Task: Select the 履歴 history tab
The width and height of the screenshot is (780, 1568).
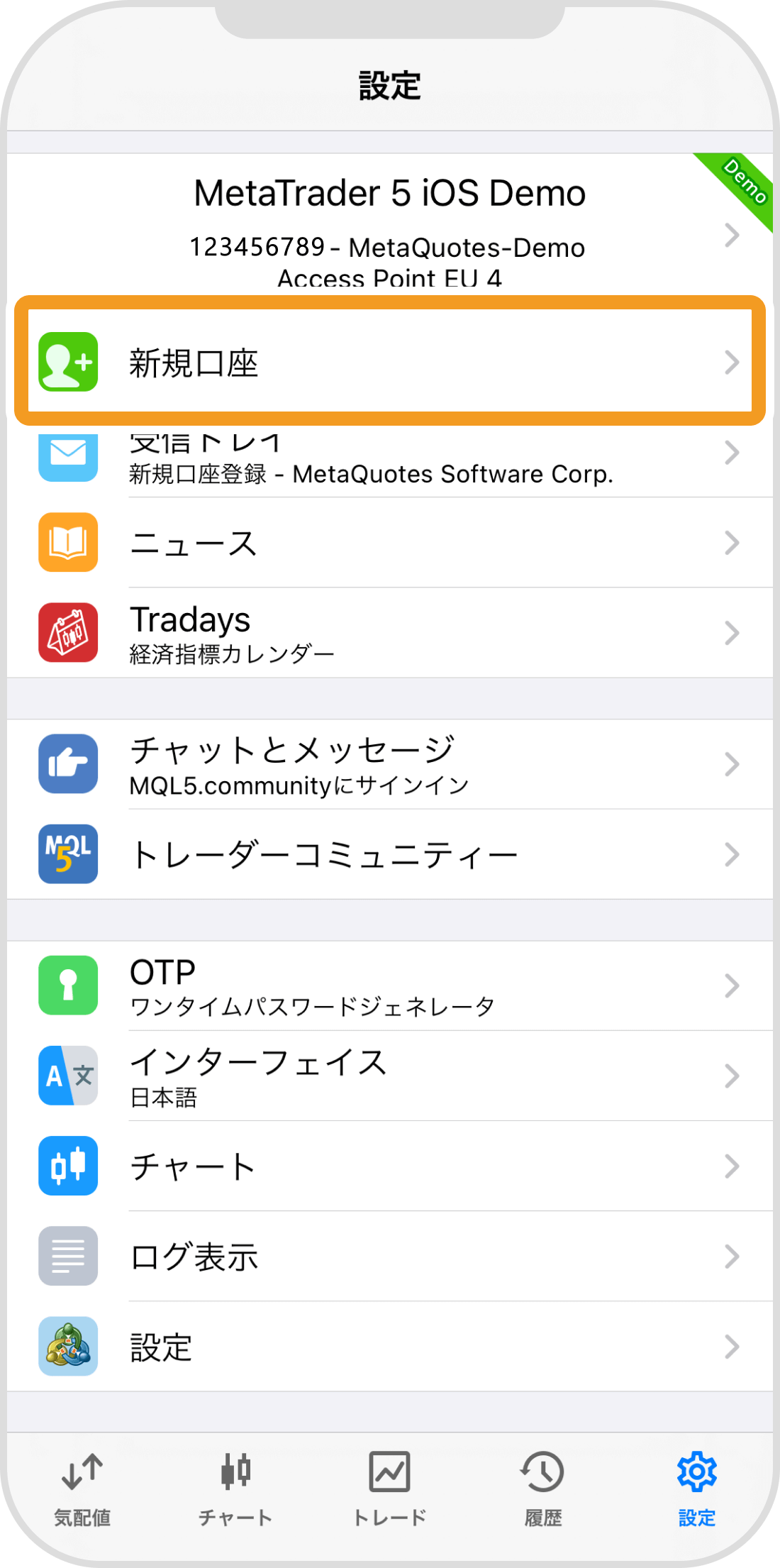Action: pyautogui.click(x=542, y=1494)
